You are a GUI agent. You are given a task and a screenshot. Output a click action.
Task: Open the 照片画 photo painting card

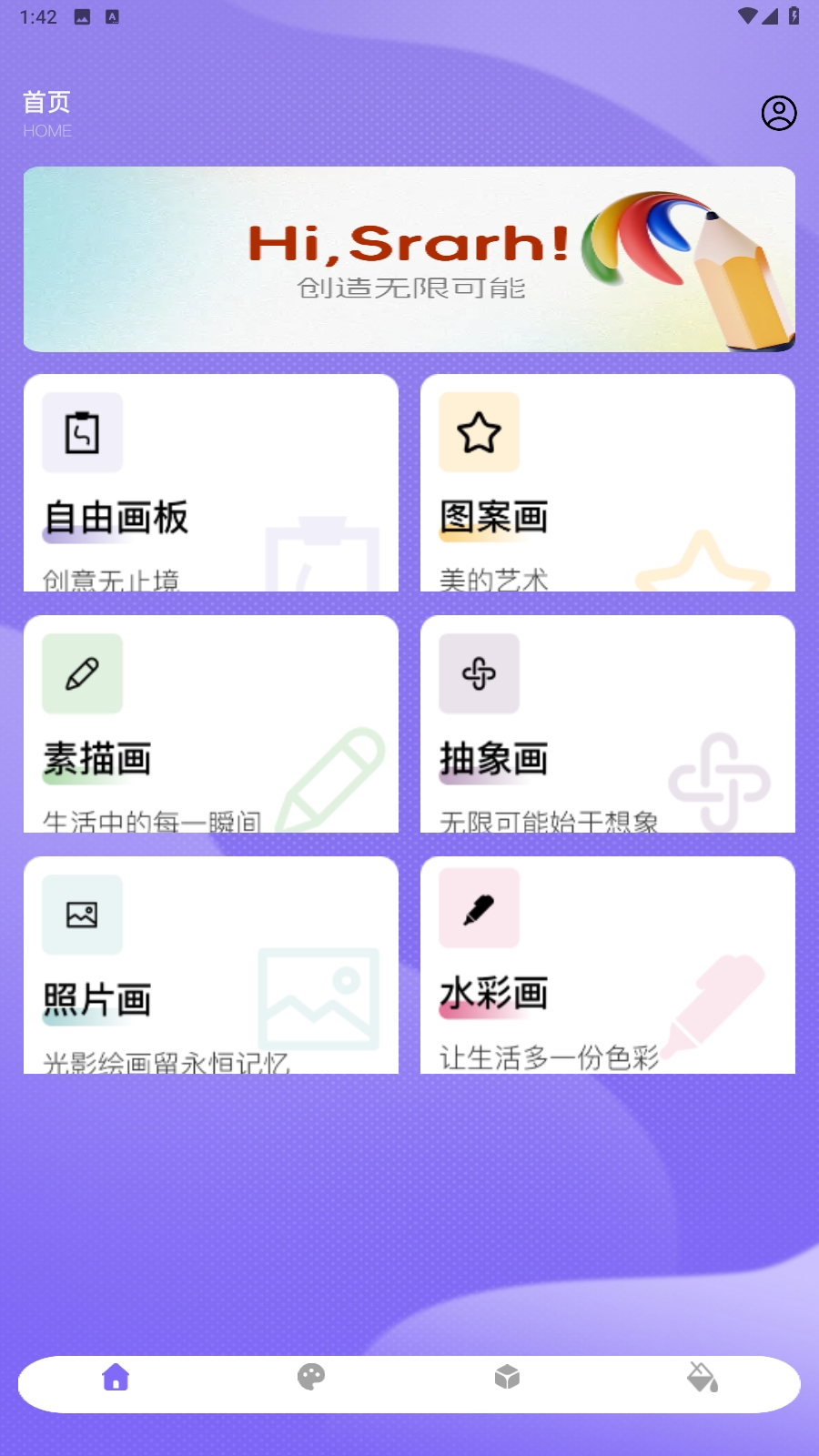pyautogui.click(x=211, y=966)
